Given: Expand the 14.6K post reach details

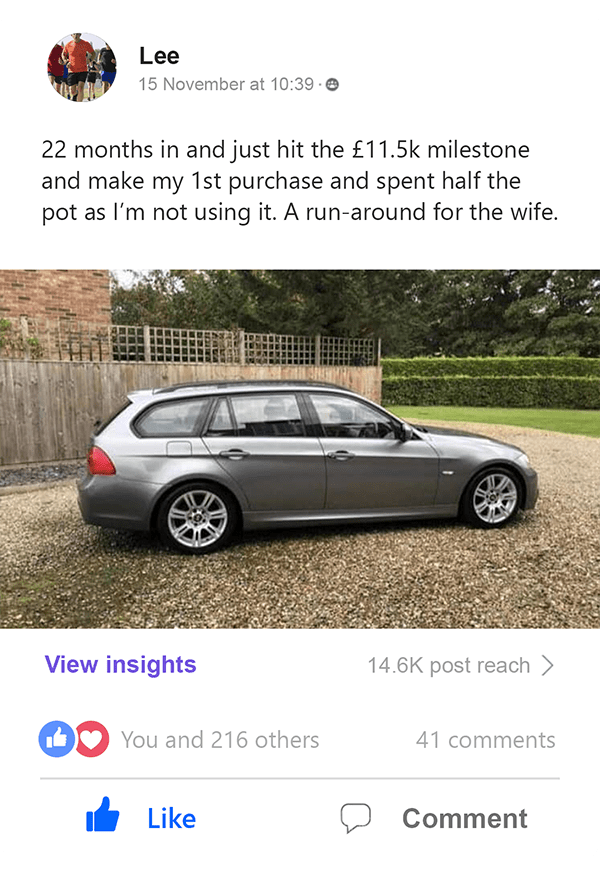Looking at the screenshot, I should [x=460, y=666].
